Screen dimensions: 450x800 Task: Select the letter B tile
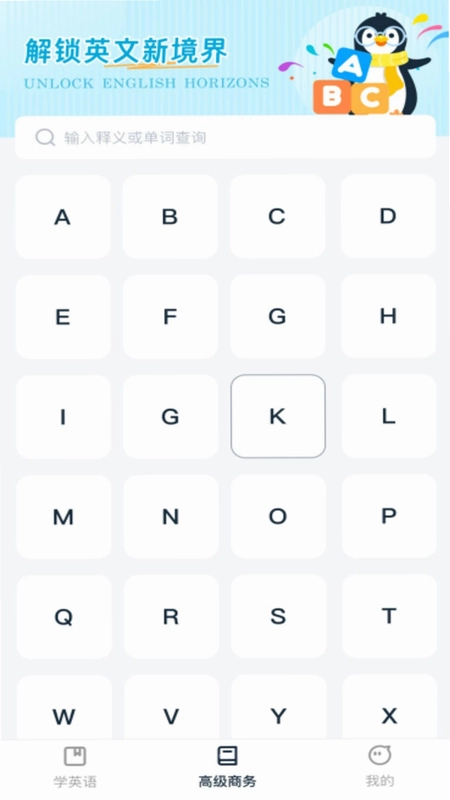click(170, 217)
